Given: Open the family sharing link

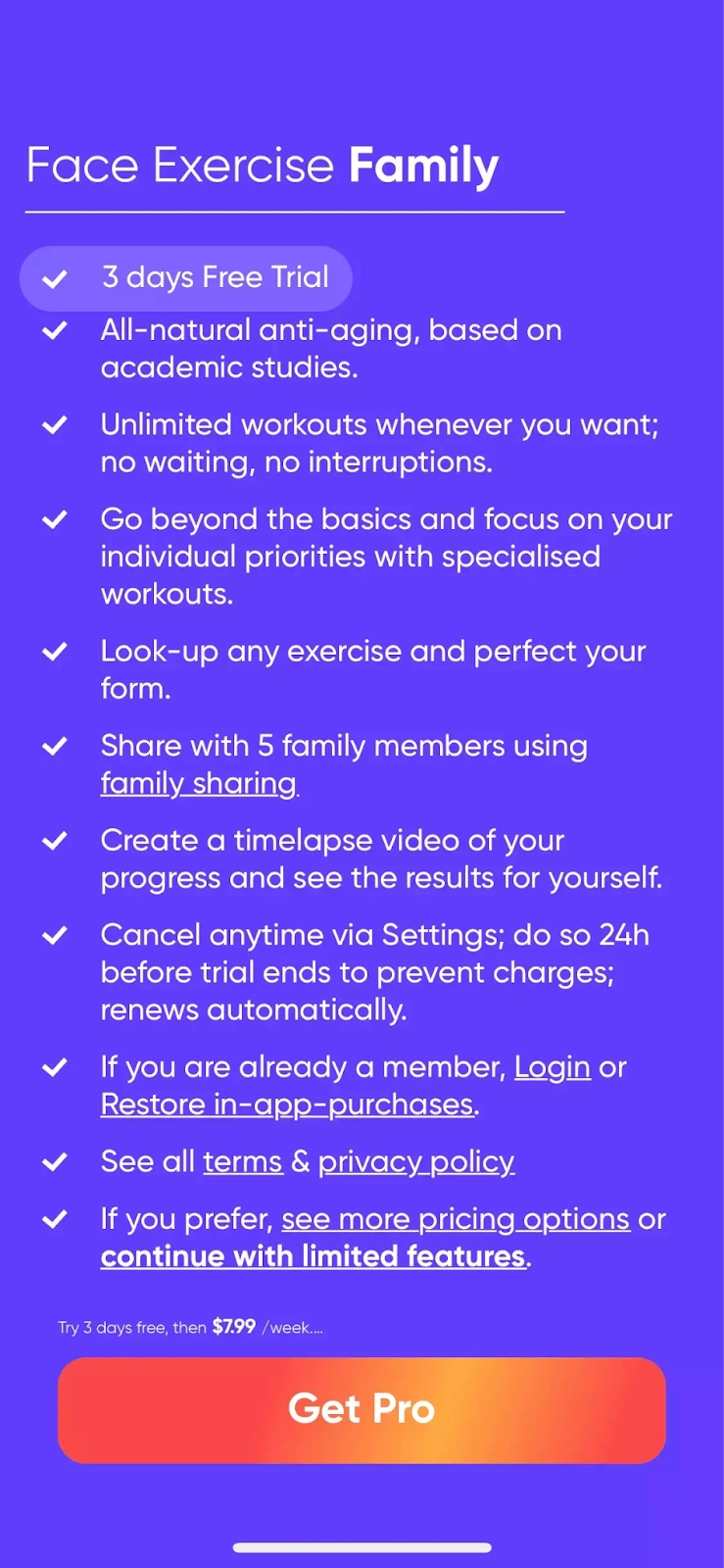Looking at the screenshot, I should [199, 784].
